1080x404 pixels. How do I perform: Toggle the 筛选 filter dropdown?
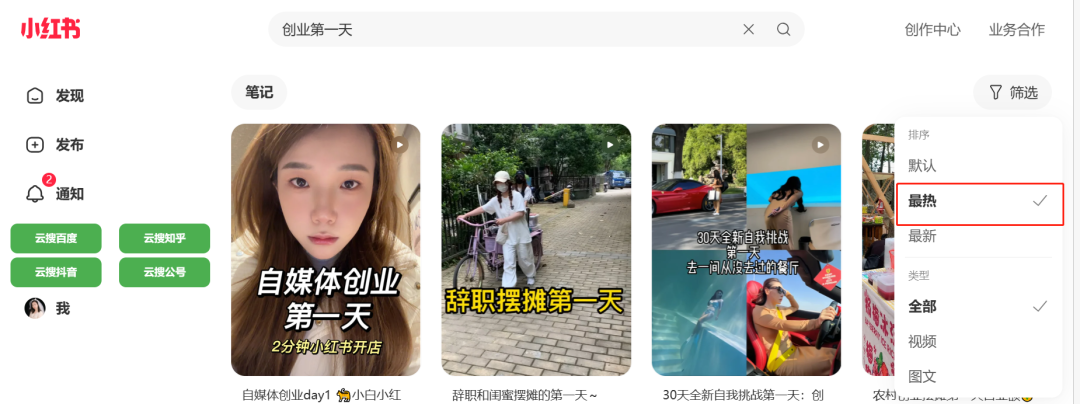click(x=1012, y=93)
